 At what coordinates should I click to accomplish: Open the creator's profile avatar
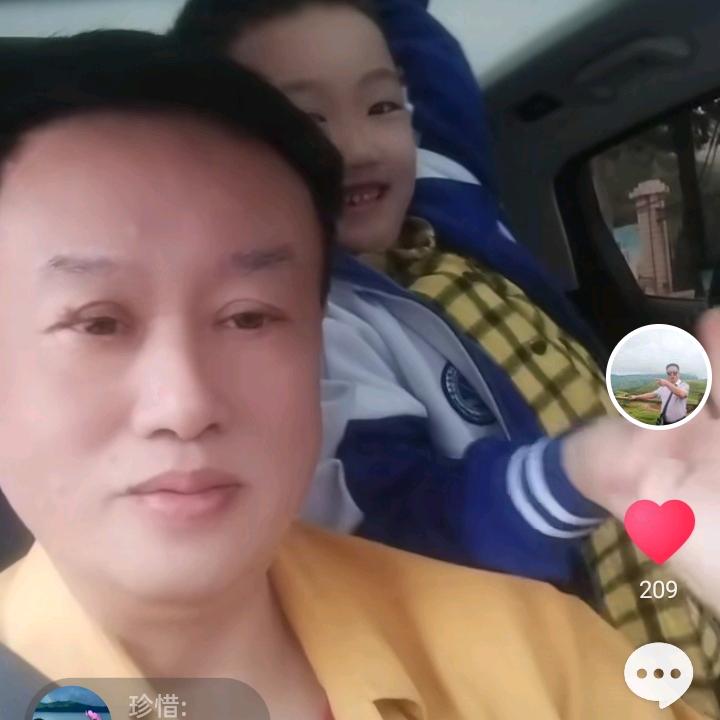pos(659,377)
